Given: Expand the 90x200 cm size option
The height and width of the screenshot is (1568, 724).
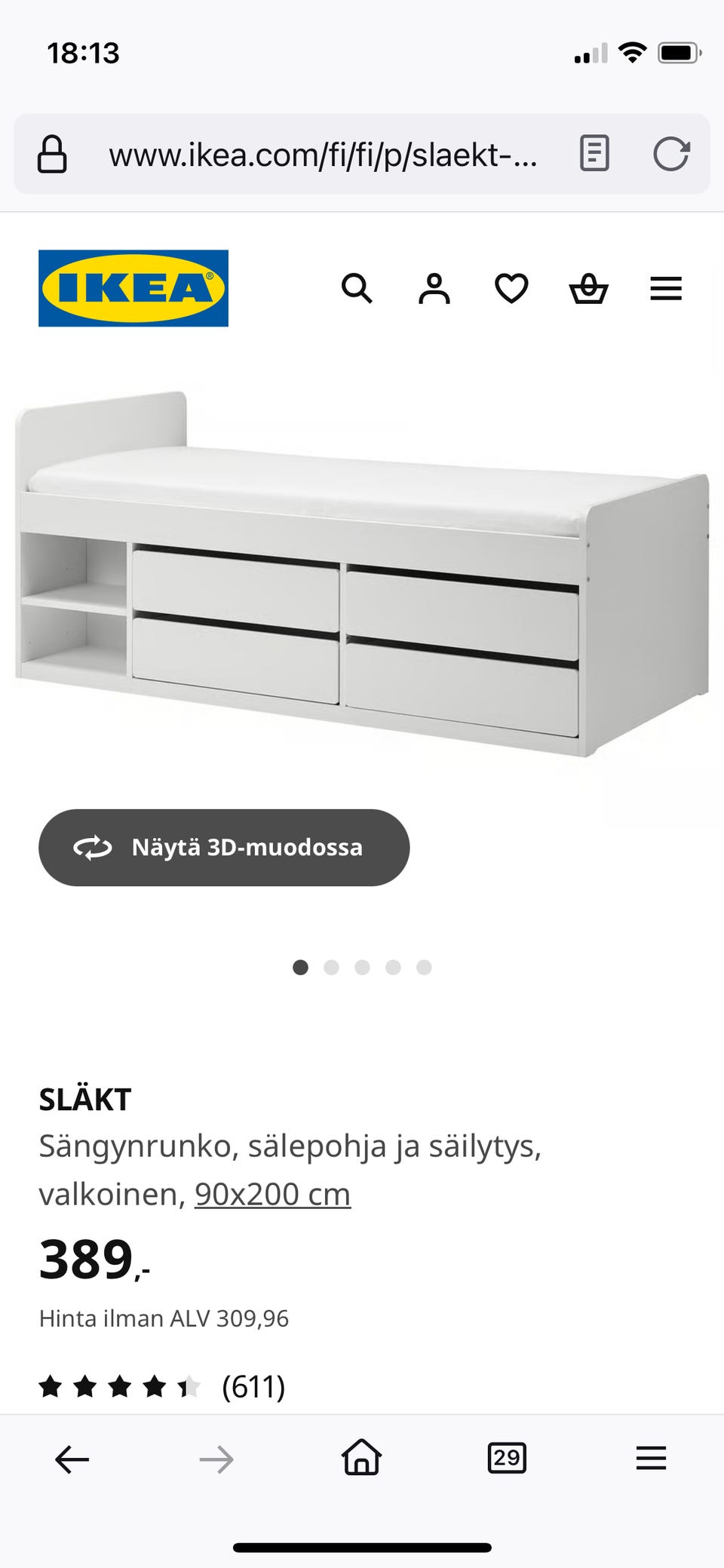Looking at the screenshot, I should coord(272,1193).
